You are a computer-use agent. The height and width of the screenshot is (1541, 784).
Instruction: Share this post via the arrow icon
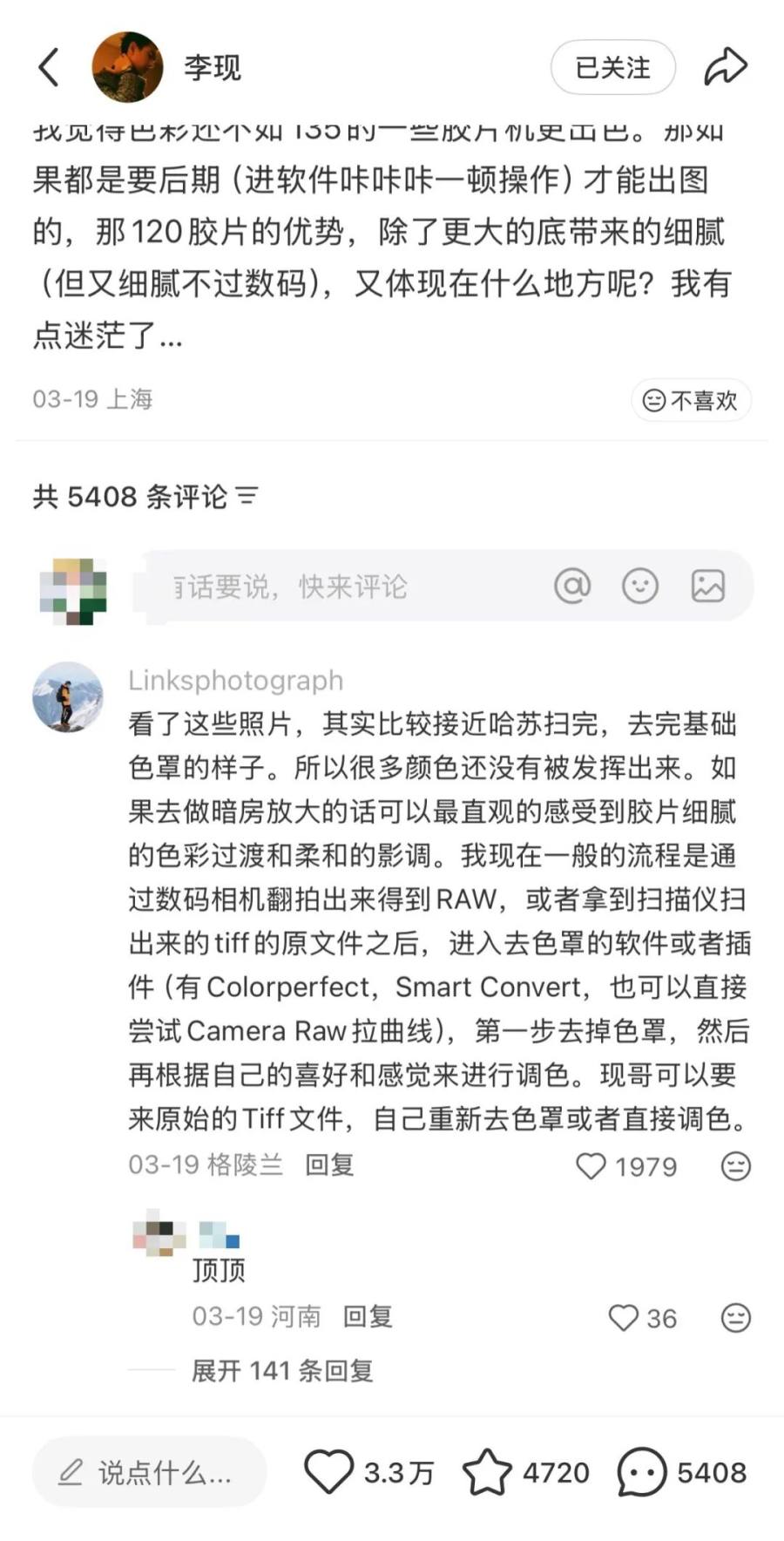pos(726,67)
